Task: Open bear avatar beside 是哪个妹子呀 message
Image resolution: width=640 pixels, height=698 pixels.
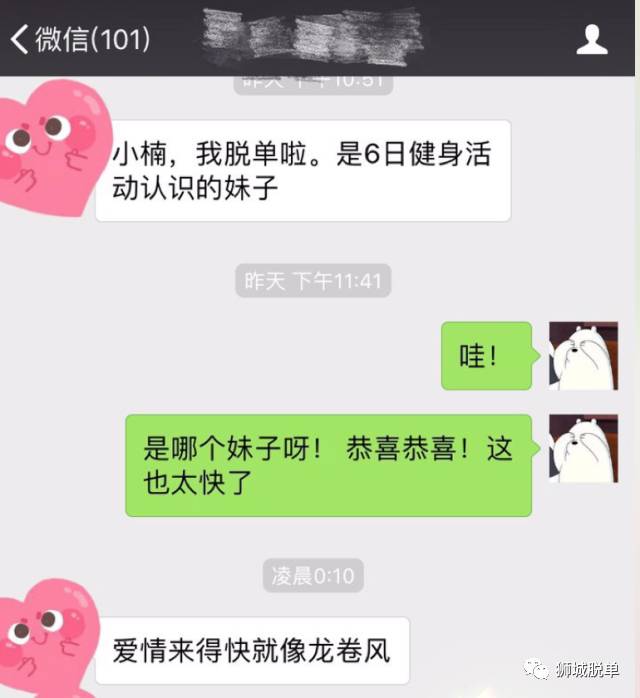Action: point(583,449)
